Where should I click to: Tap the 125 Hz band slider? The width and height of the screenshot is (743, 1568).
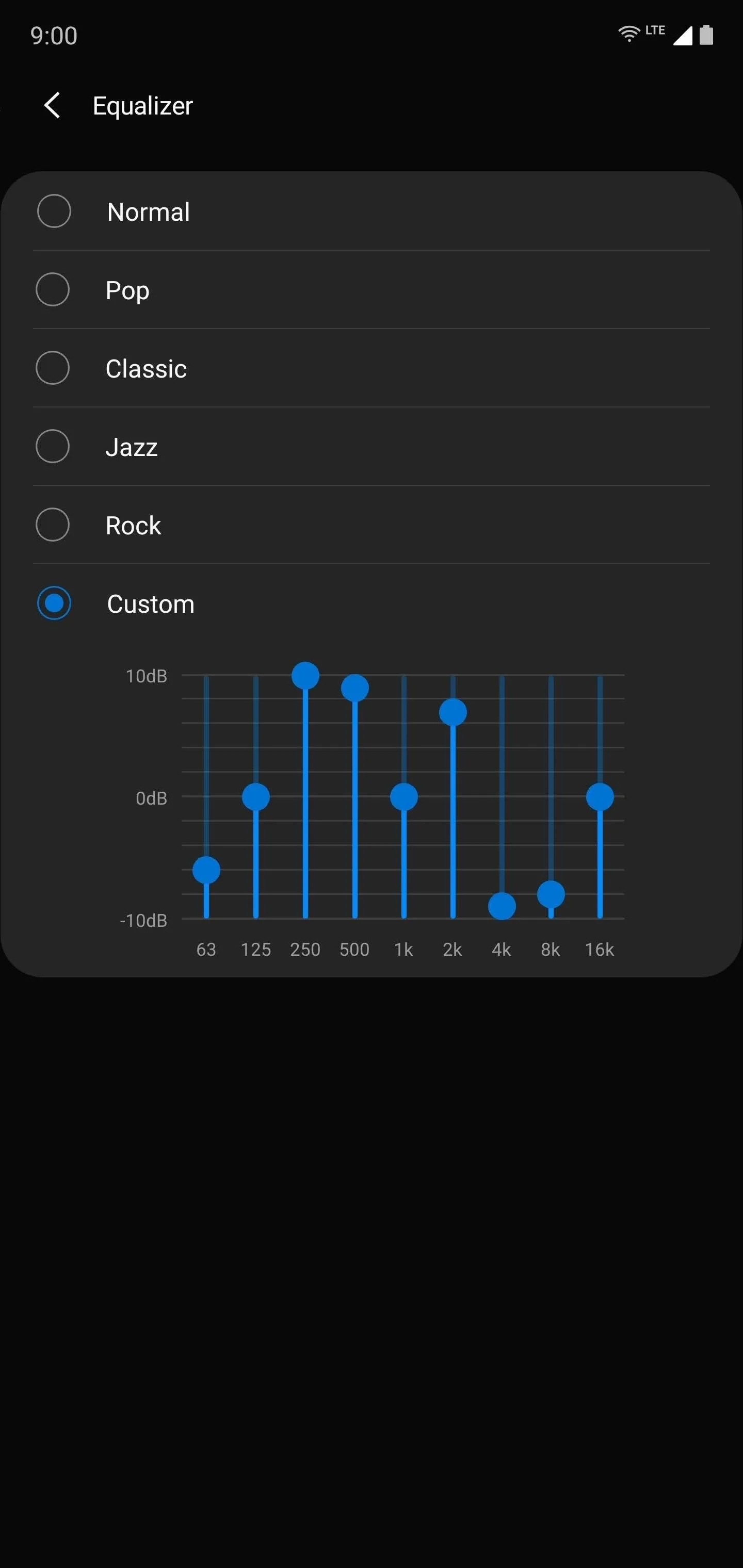pyautogui.click(x=256, y=797)
